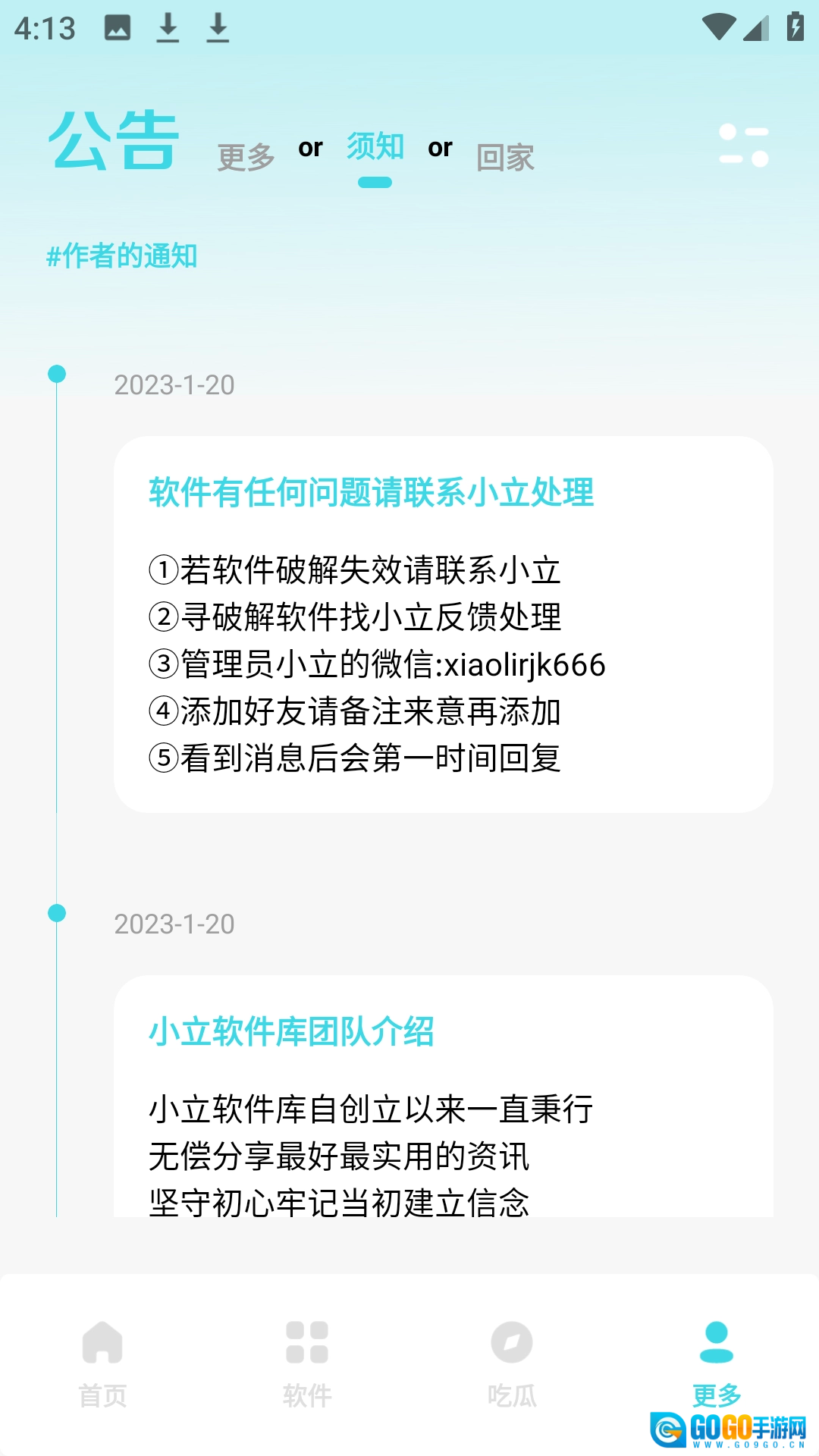Screen dimensions: 819x1456
Task: Open the settings icon at top right
Action: 743,145
